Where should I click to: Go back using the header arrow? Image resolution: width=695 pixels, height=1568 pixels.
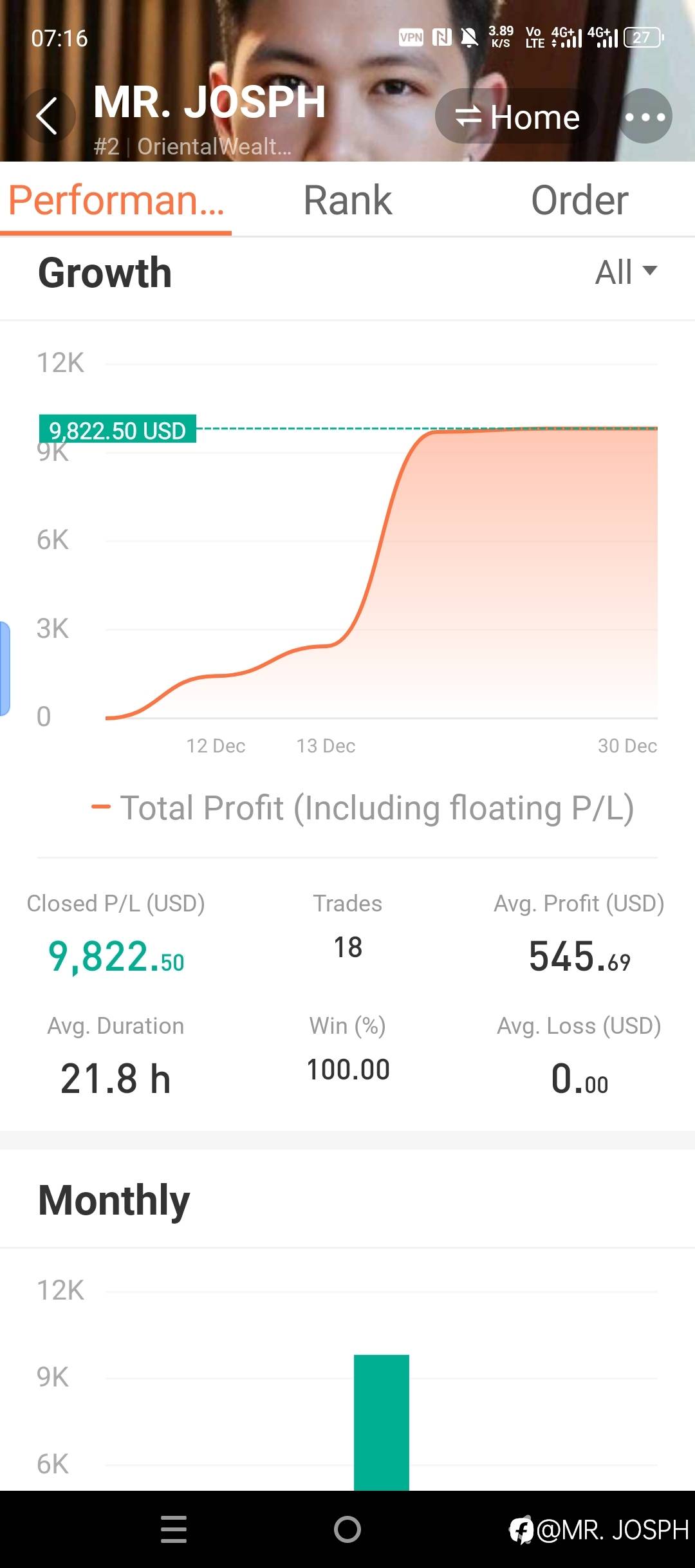point(48,117)
